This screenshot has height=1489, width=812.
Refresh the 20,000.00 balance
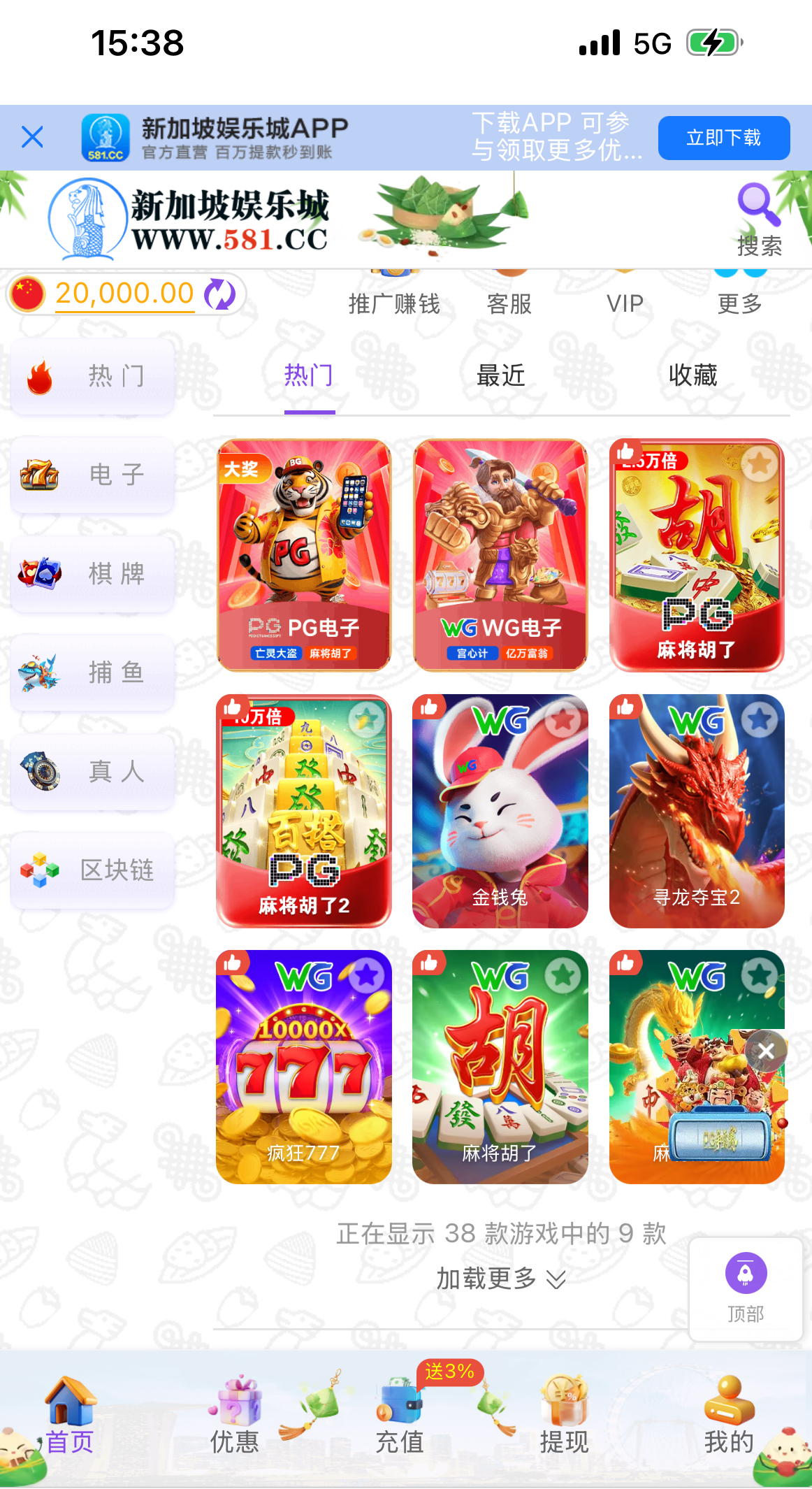pos(220,294)
